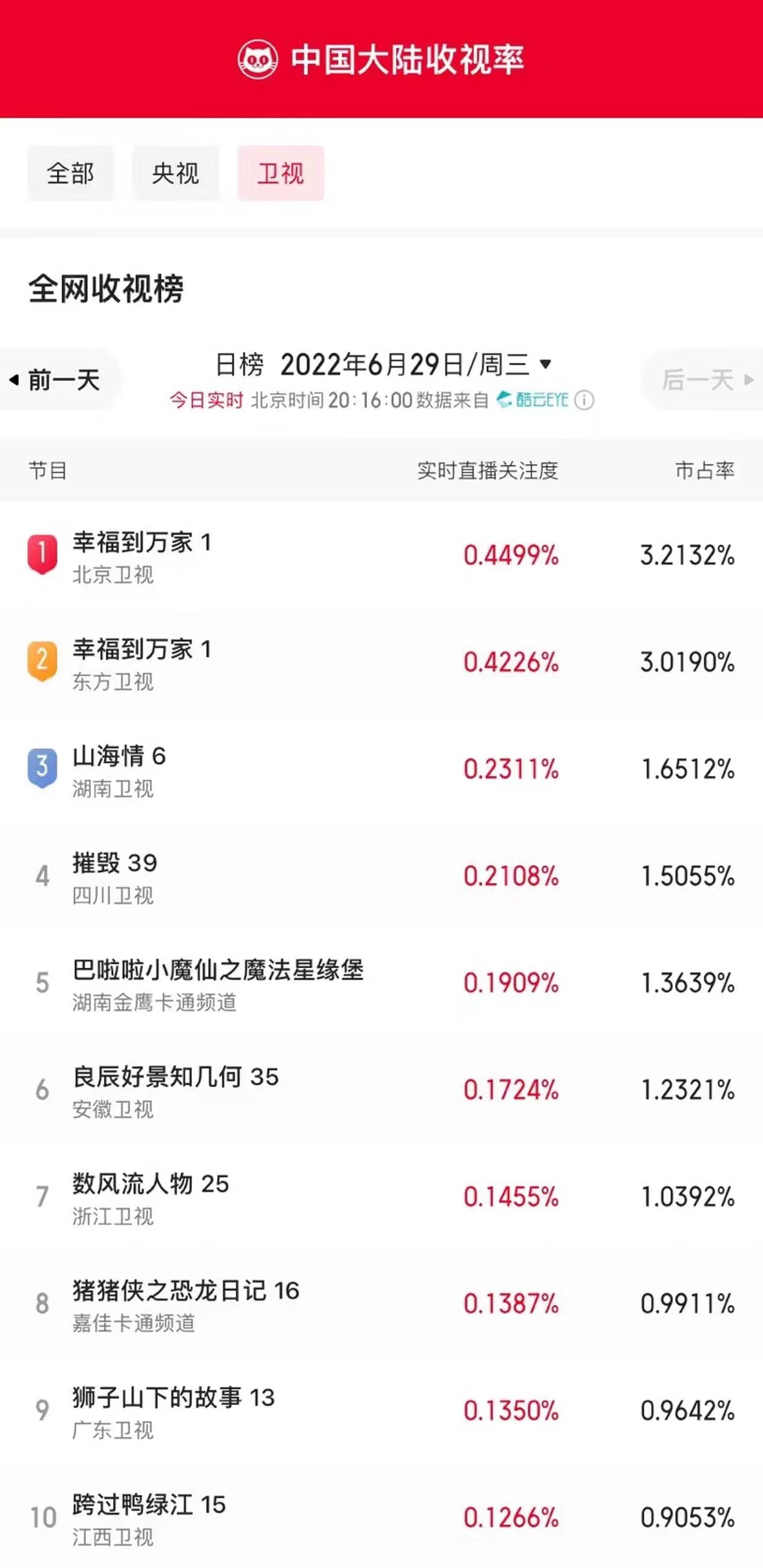The image size is (763, 1568).
Task: Click the 0.4499% rating of 幸福到万家
Action: pyautogui.click(x=511, y=555)
